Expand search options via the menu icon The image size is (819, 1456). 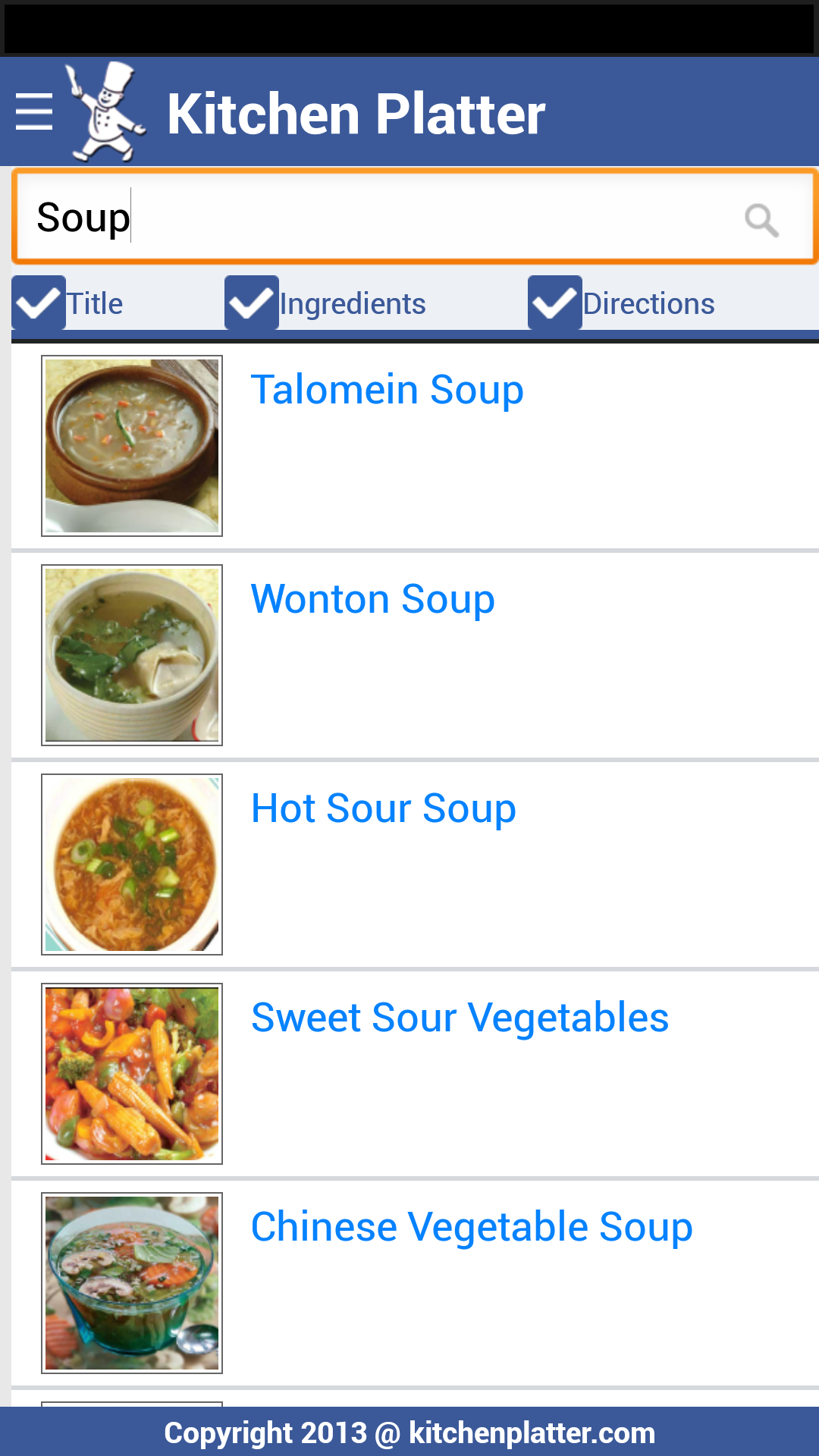(x=34, y=111)
